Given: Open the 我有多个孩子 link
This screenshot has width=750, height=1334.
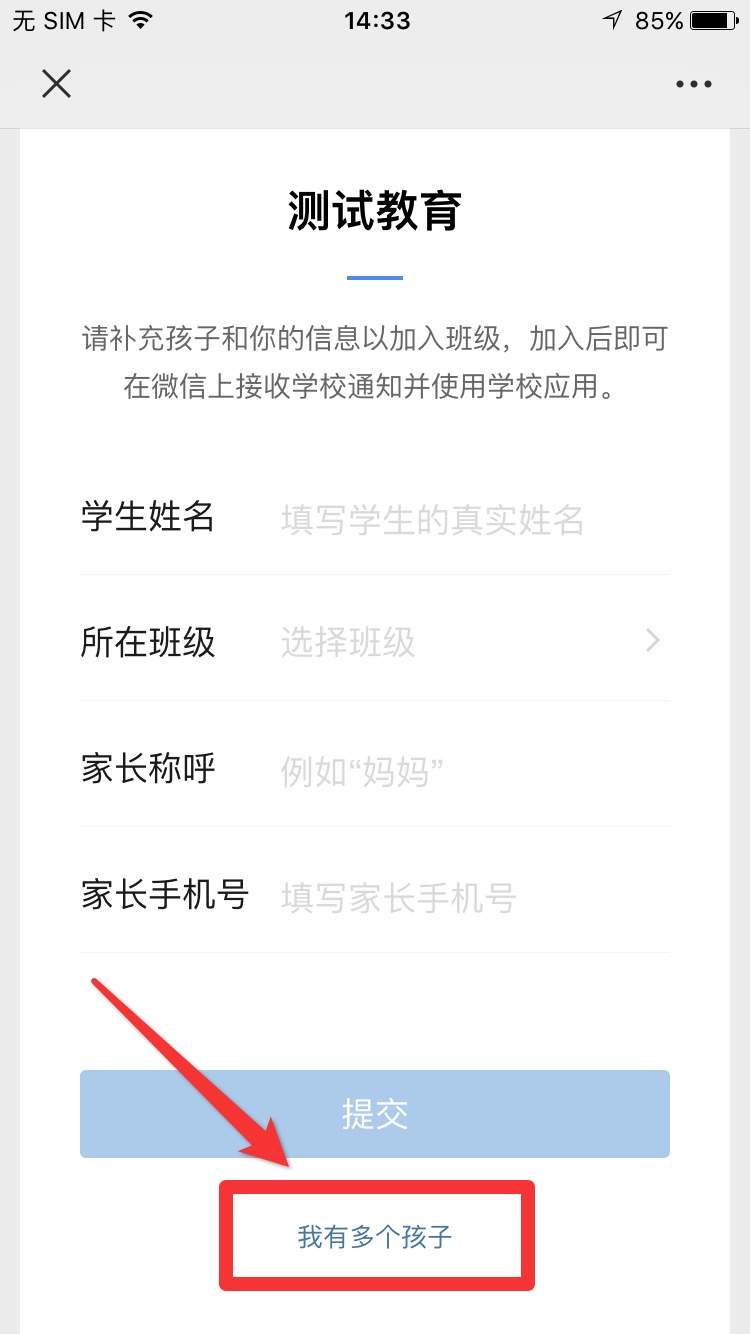Looking at the screenshot, I should click(x=375, y=1237).
